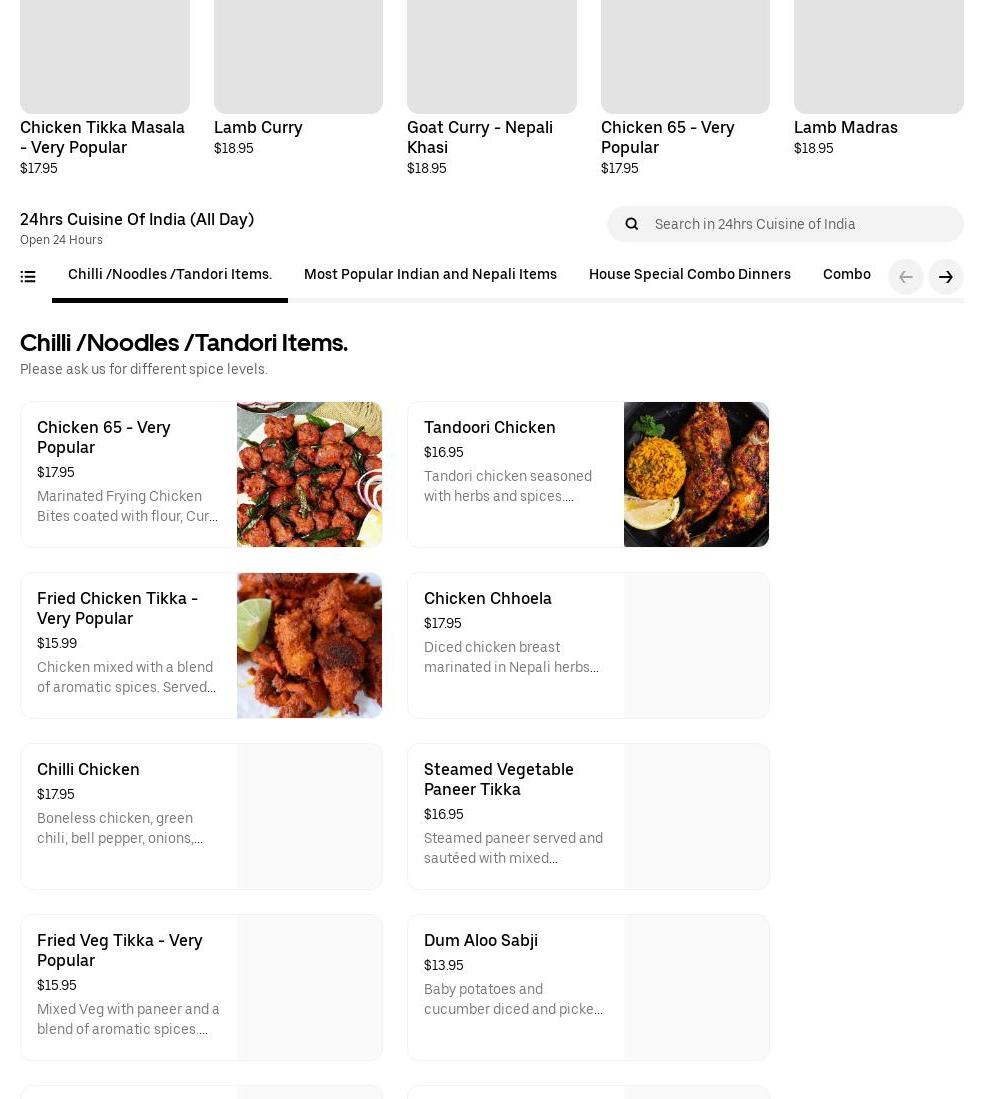Open Fried Veg Tikka - Very Popular
This screenshot has height=1099, width=984.
pos(201,987)
